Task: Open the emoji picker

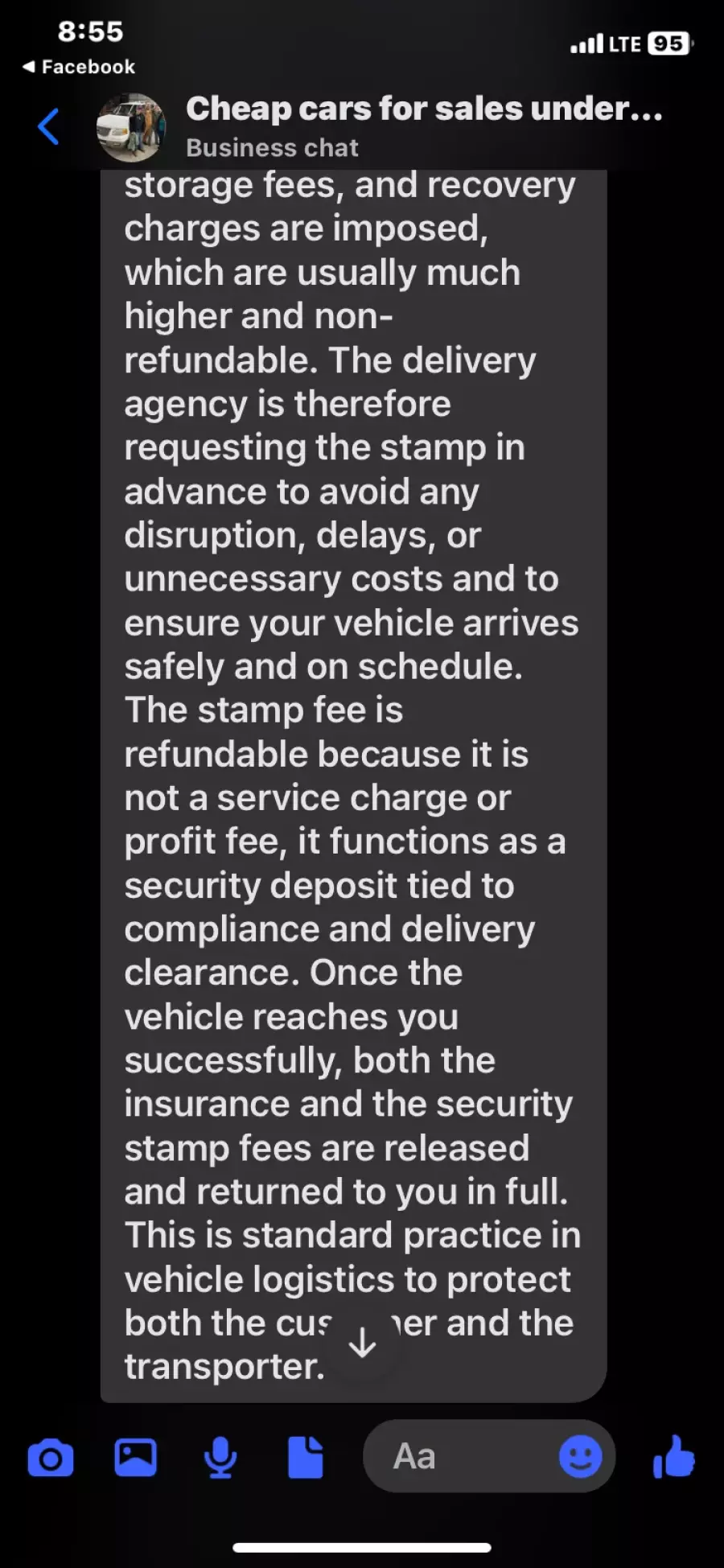Action: tap(580, 1457)
